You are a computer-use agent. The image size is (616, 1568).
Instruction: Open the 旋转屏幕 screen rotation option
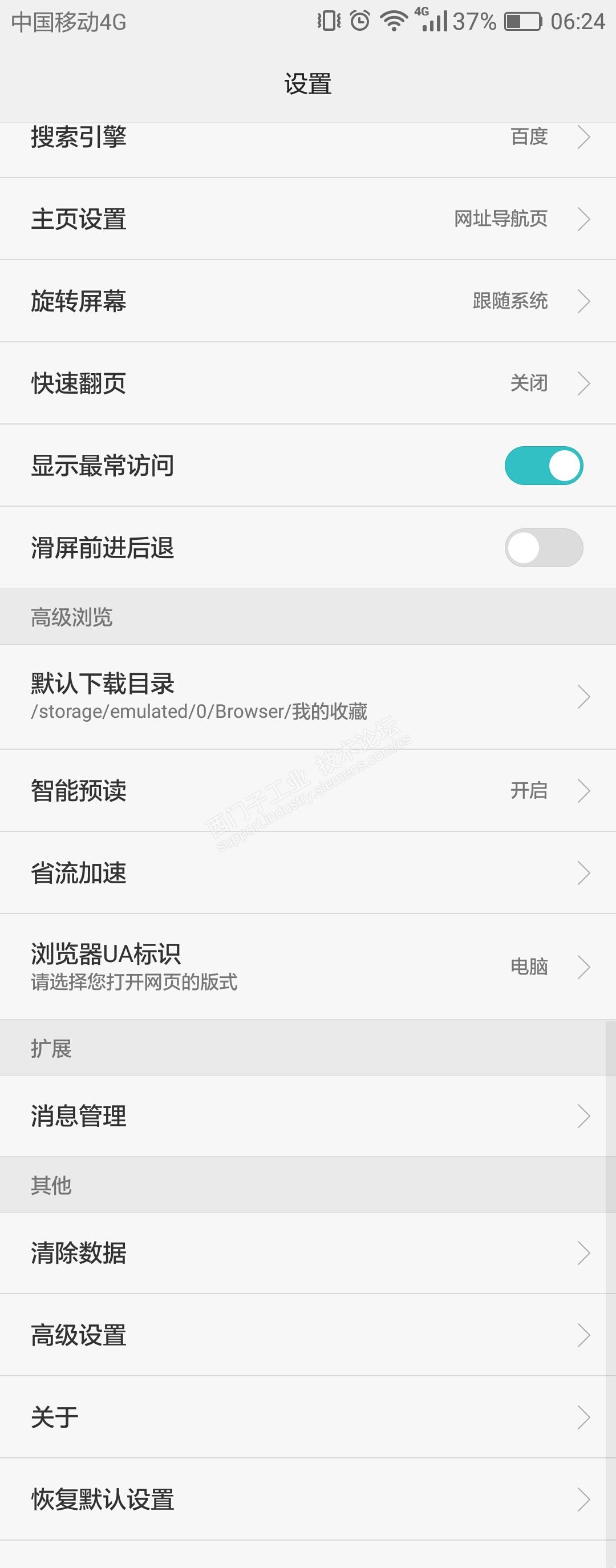[x=307, y=301]
